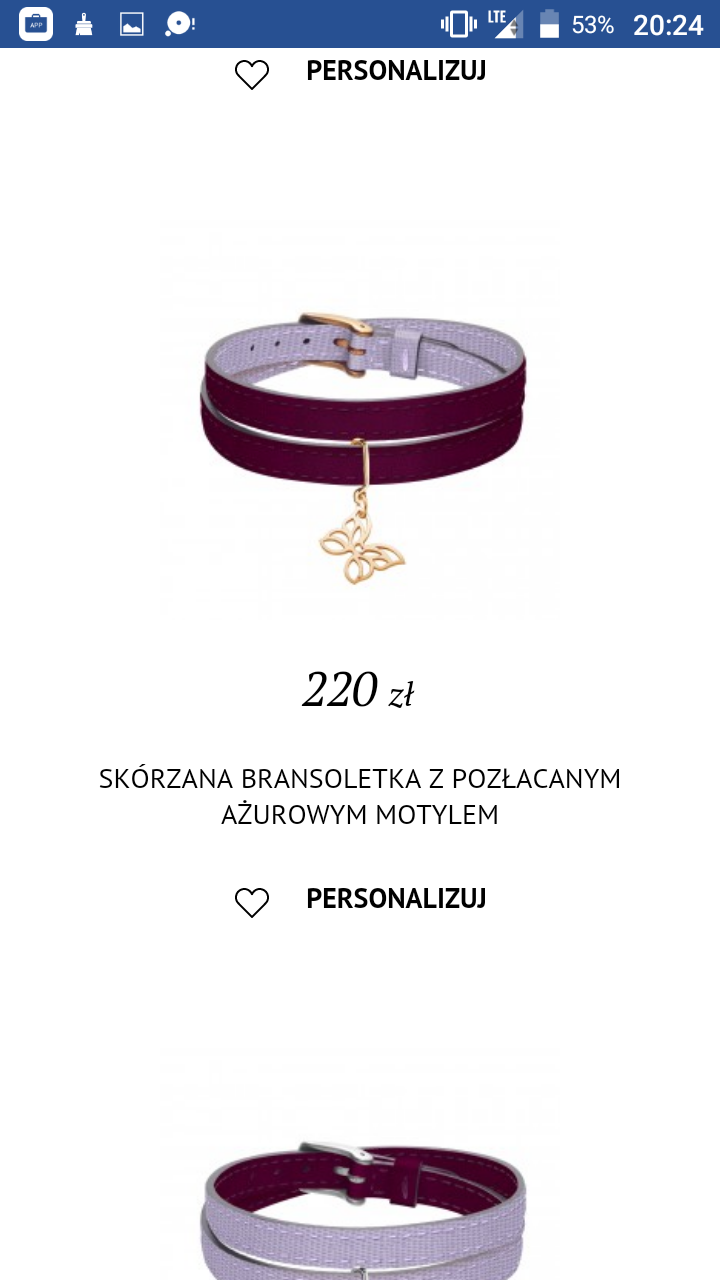The image size is (720, 1280).
Task: Open the lilac bracelet product image
Action: (x=360, y=1200)
